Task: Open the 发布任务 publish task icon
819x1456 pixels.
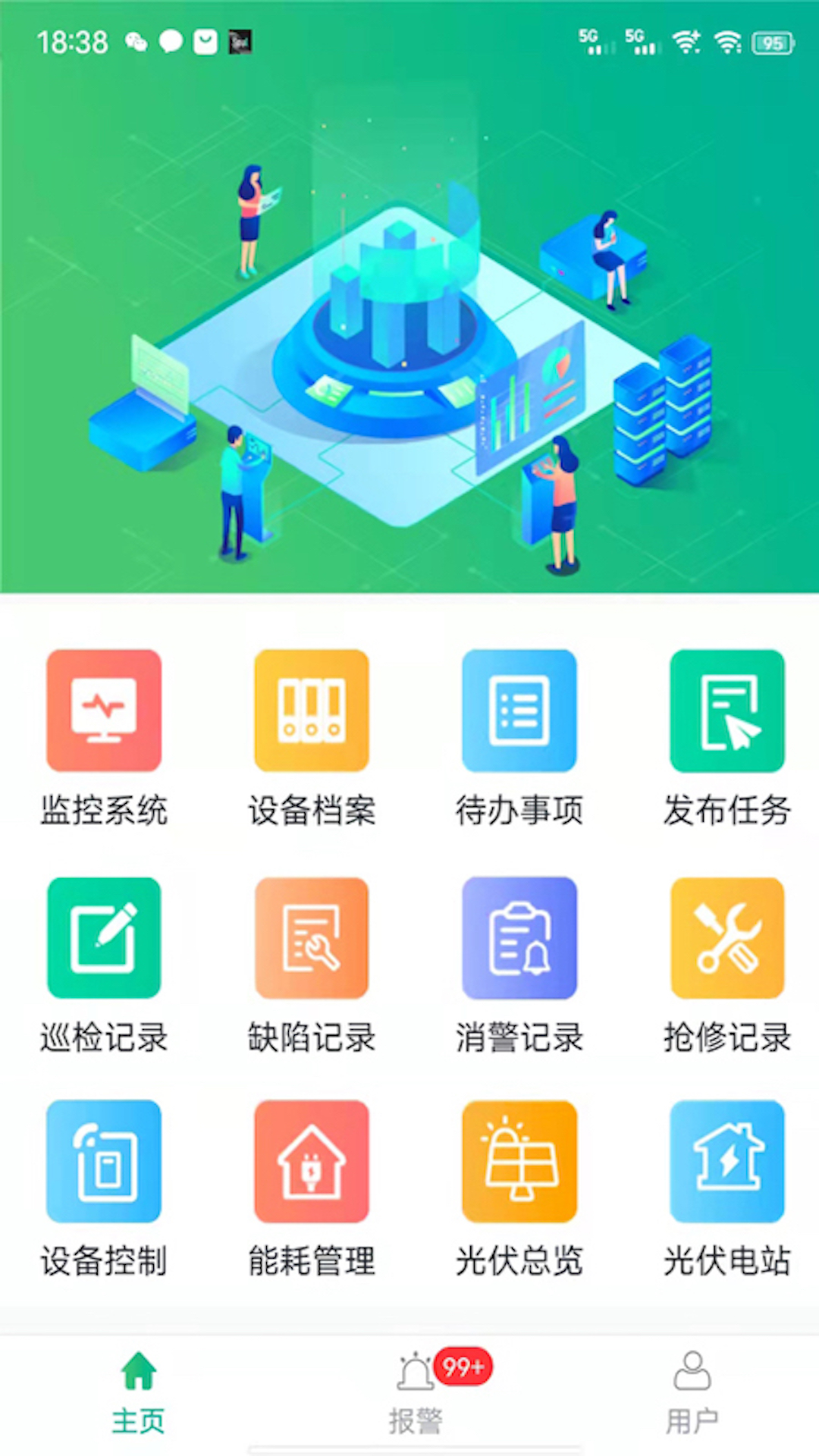Action: 727,709
